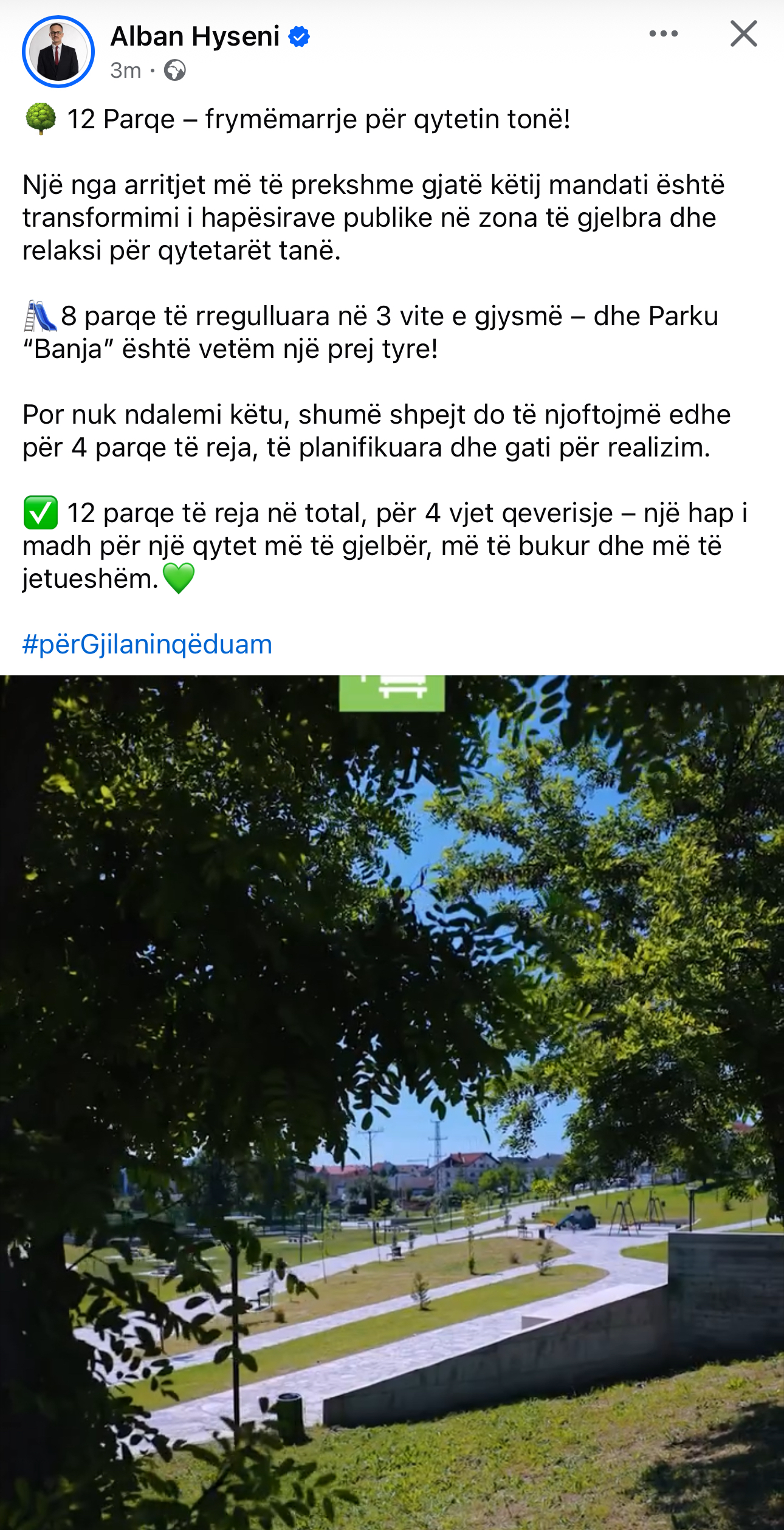
Task: Open the #përGjilaninqëduam hashtag
Action: (x=147, y=644)
